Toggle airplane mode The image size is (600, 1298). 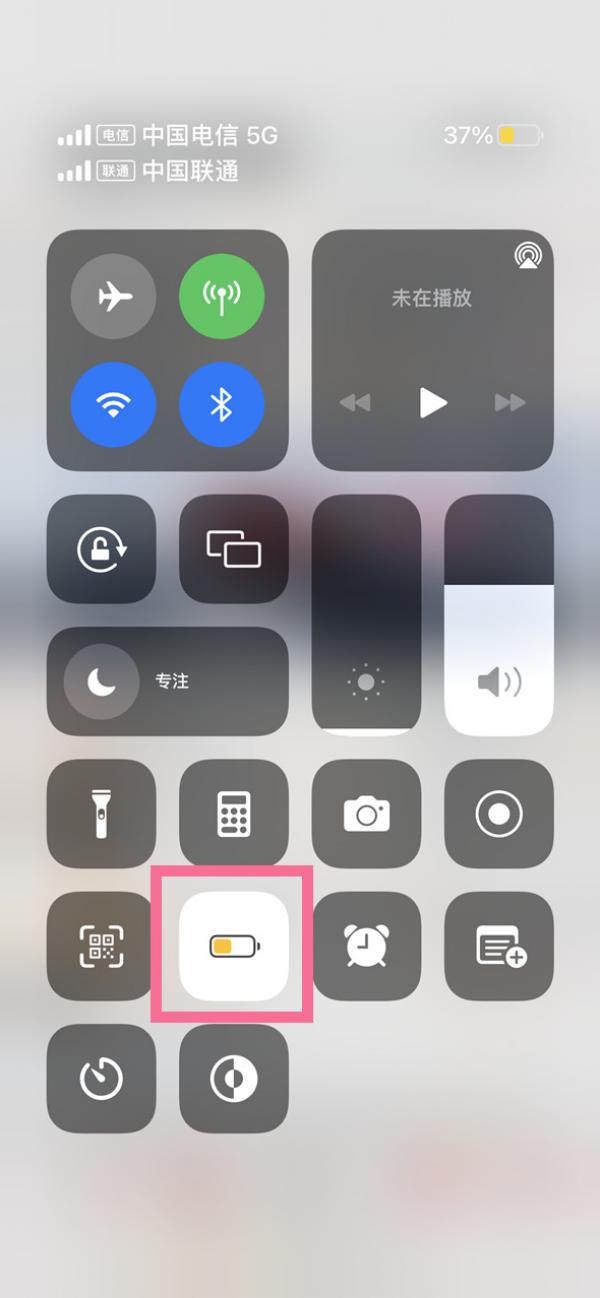[113, 296]
